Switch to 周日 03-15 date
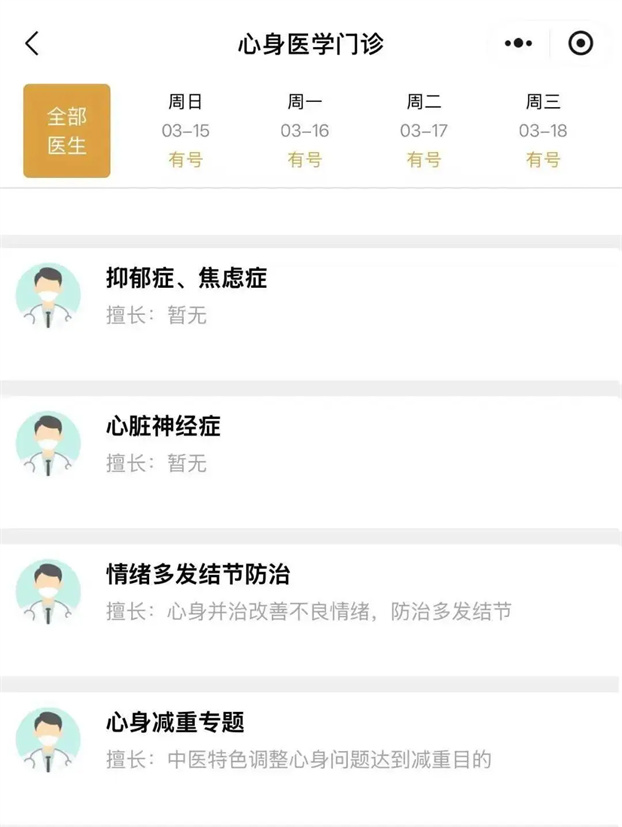622x827 pixels. 186,131
